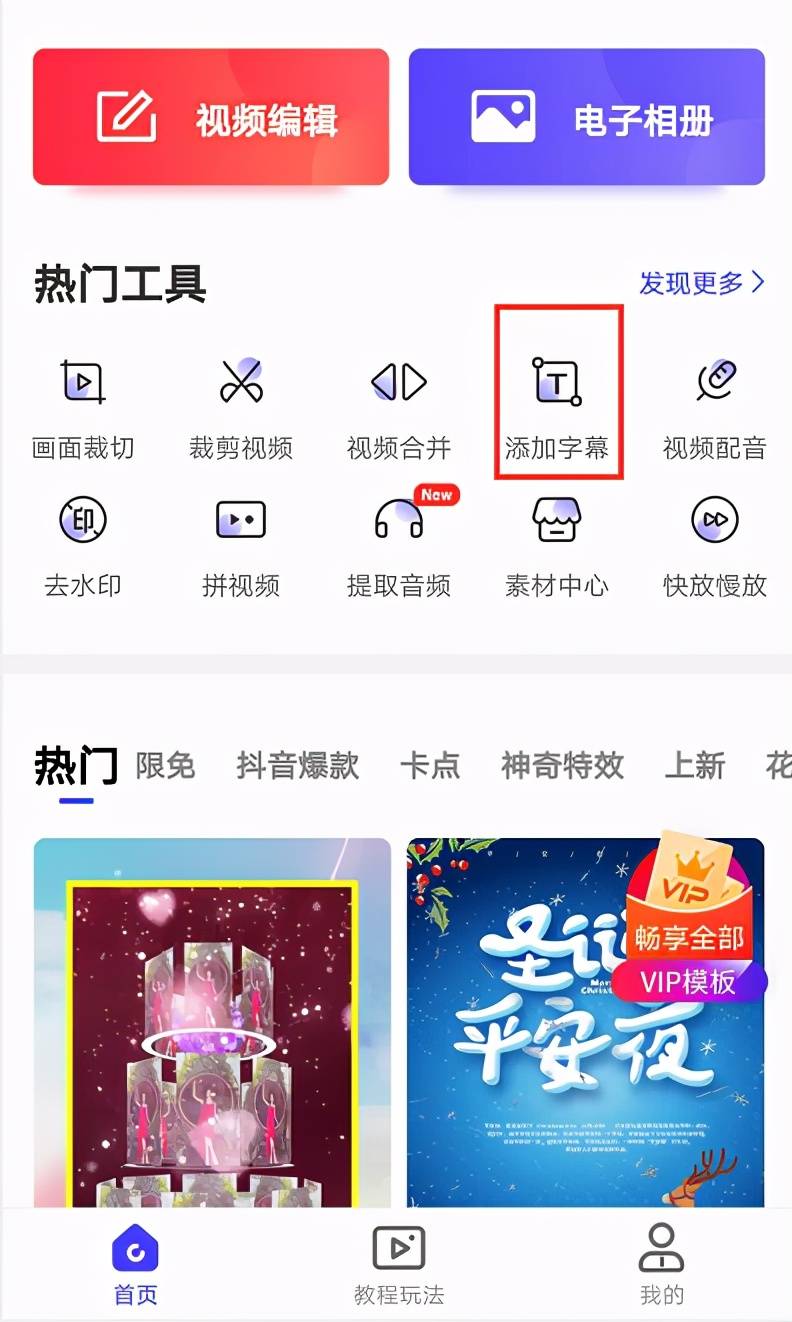Open 素材中心 material center
This screenshot has width=792, height=1322.
[557, 545]
